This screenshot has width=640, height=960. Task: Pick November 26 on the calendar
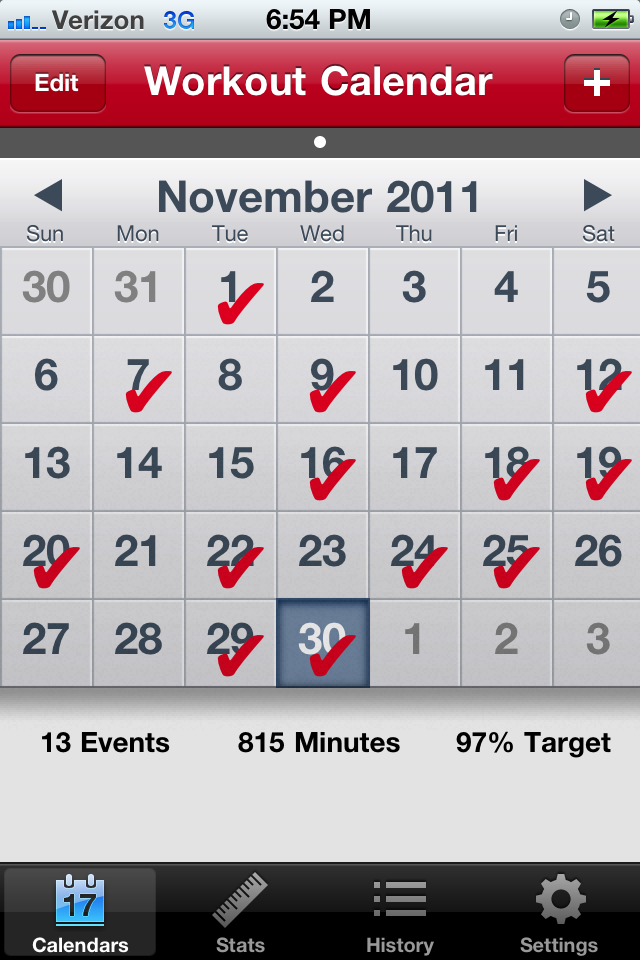[x=598, y=555]
